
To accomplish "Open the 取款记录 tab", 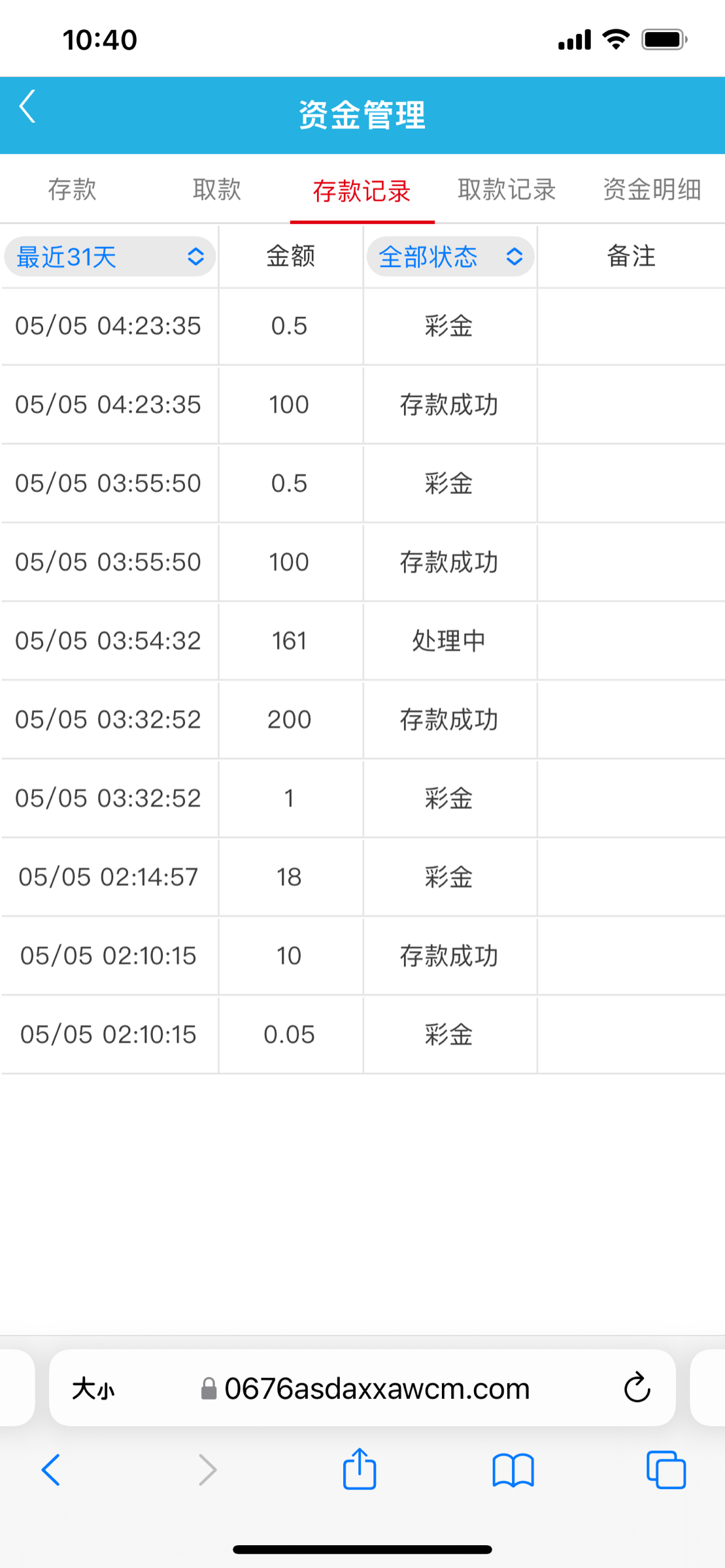I will [507, 190].
